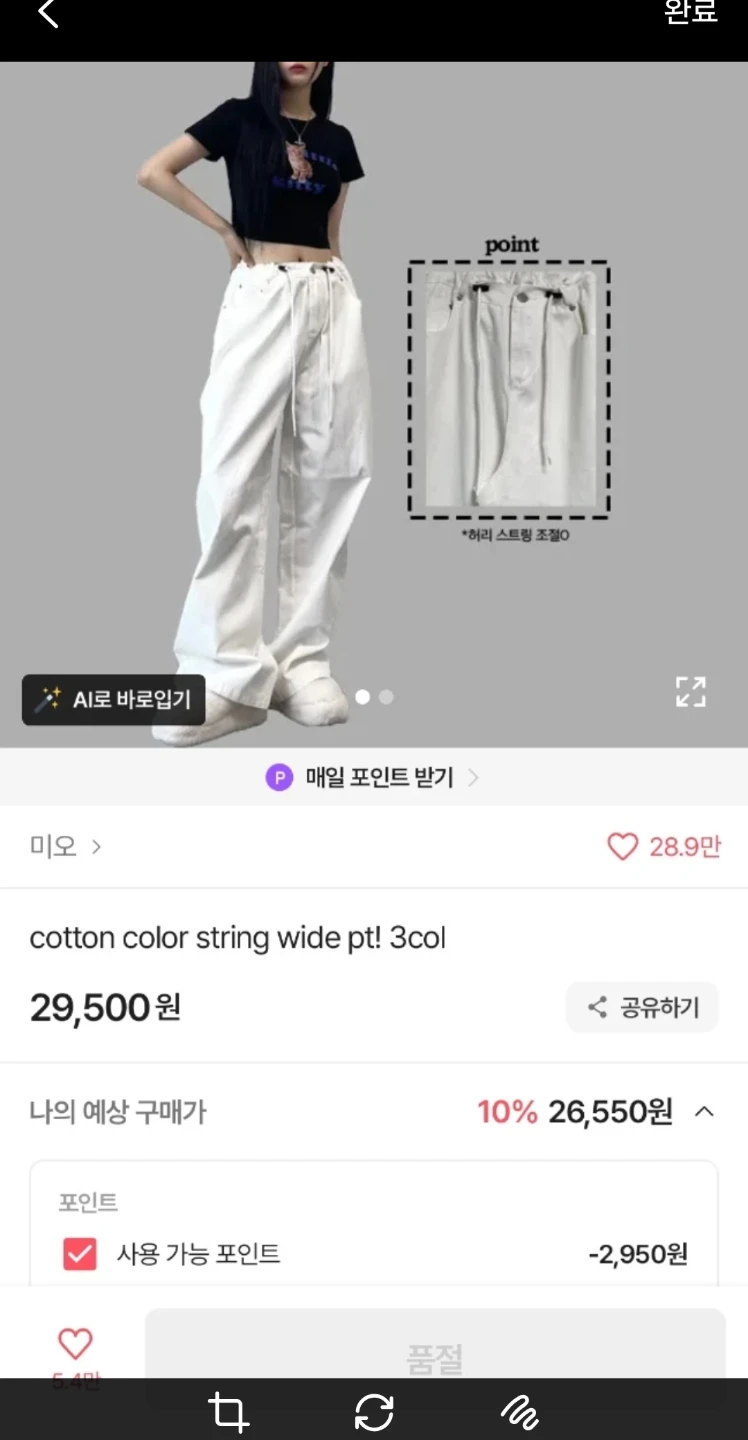Viewport: 748px width, 1440px height.
Task: Go back using the top-left arrow
Action: (x=48, y=13)
